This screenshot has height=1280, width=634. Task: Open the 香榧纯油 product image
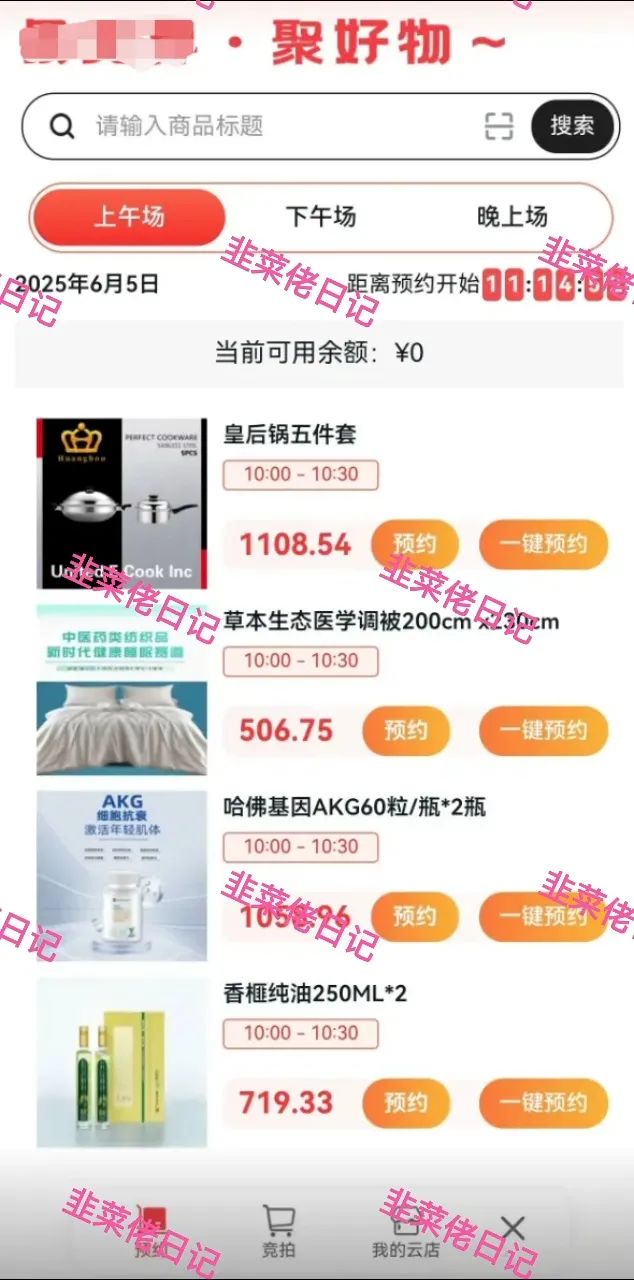(x=121, y=1062)
